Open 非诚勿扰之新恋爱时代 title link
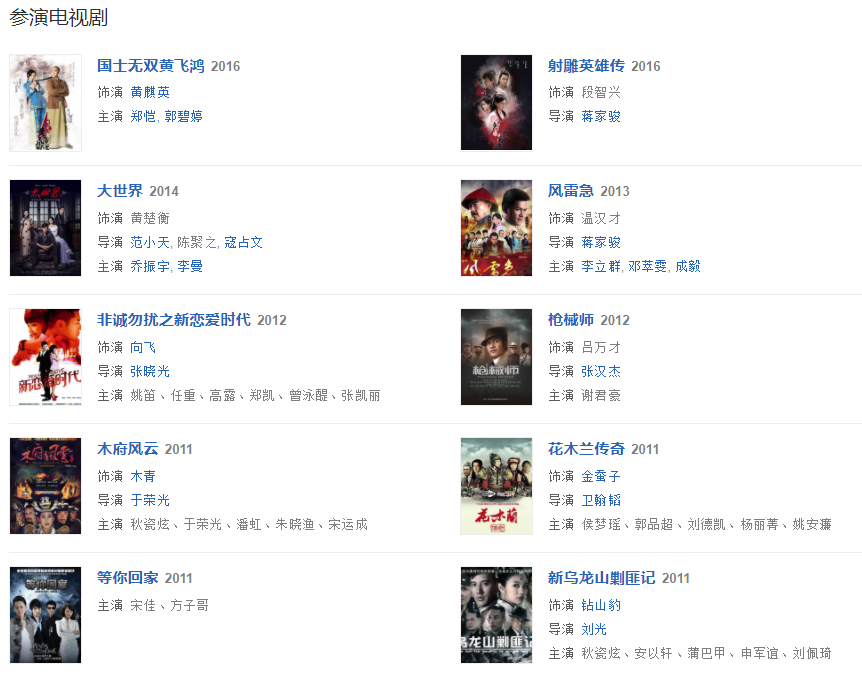862x678 pixels. click(x=173, y=320)
